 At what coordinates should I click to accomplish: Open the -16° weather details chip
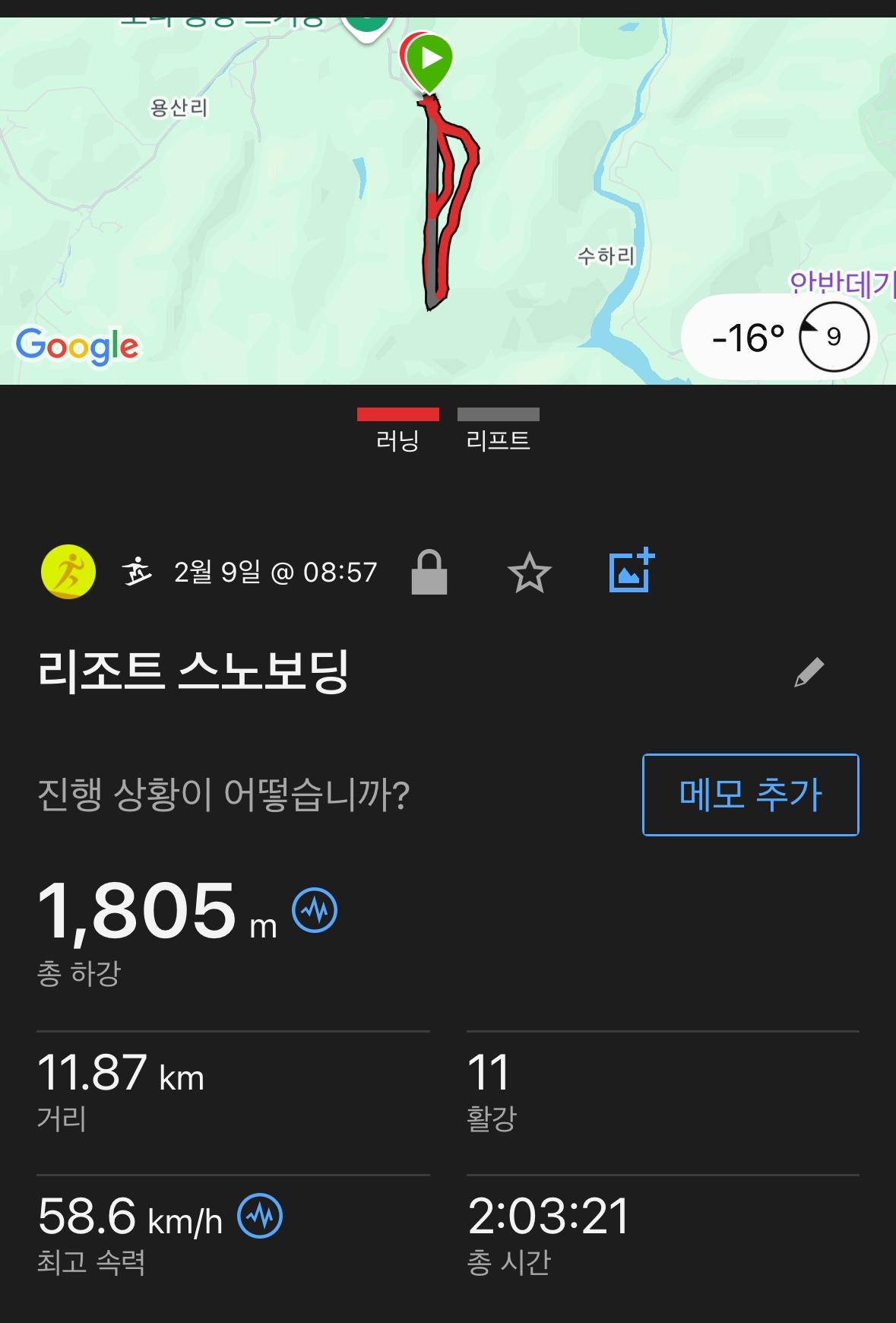click(x=779, y=337)
